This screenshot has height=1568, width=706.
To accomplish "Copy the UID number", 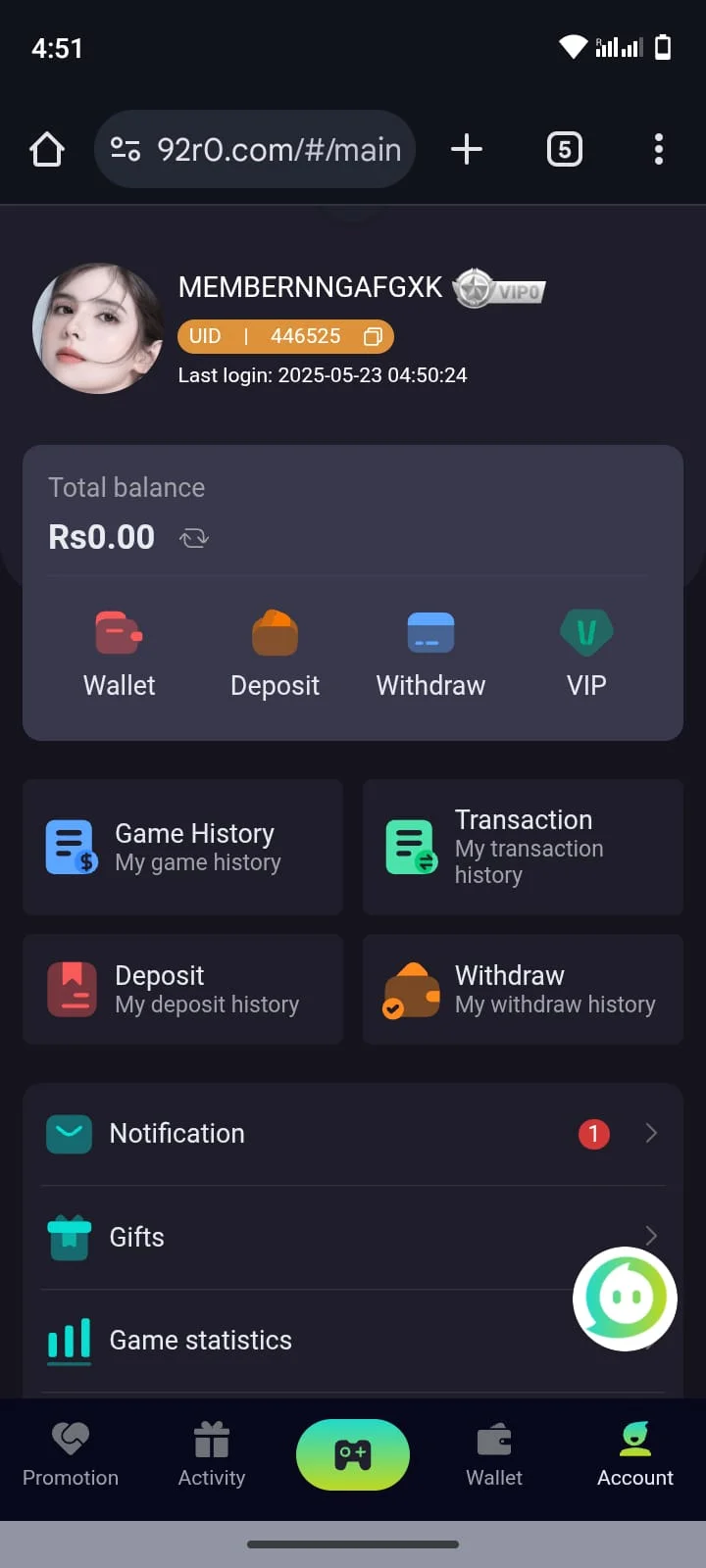I will click(x=373, y=337).
